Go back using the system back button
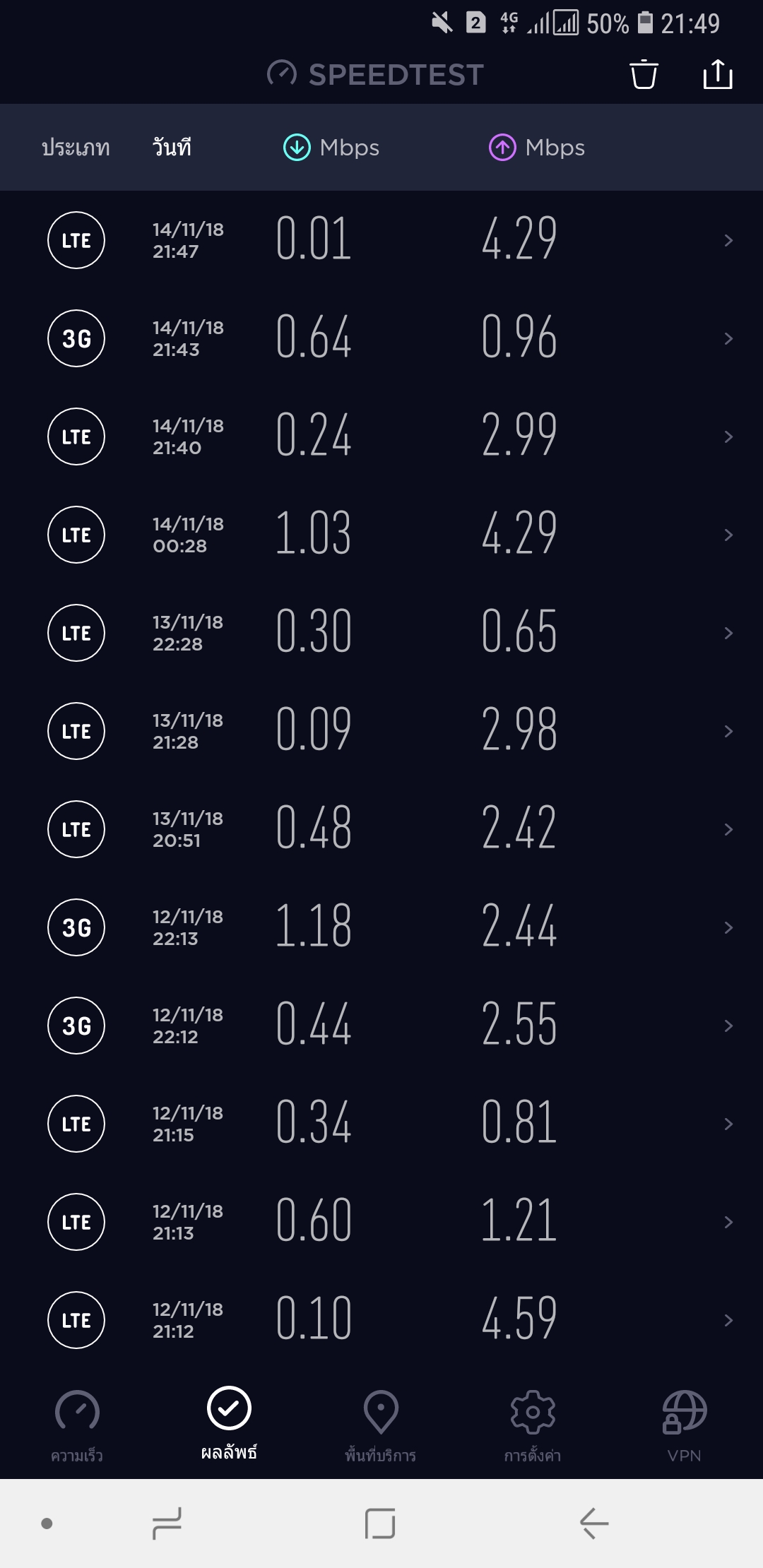 click(594, 1523)
